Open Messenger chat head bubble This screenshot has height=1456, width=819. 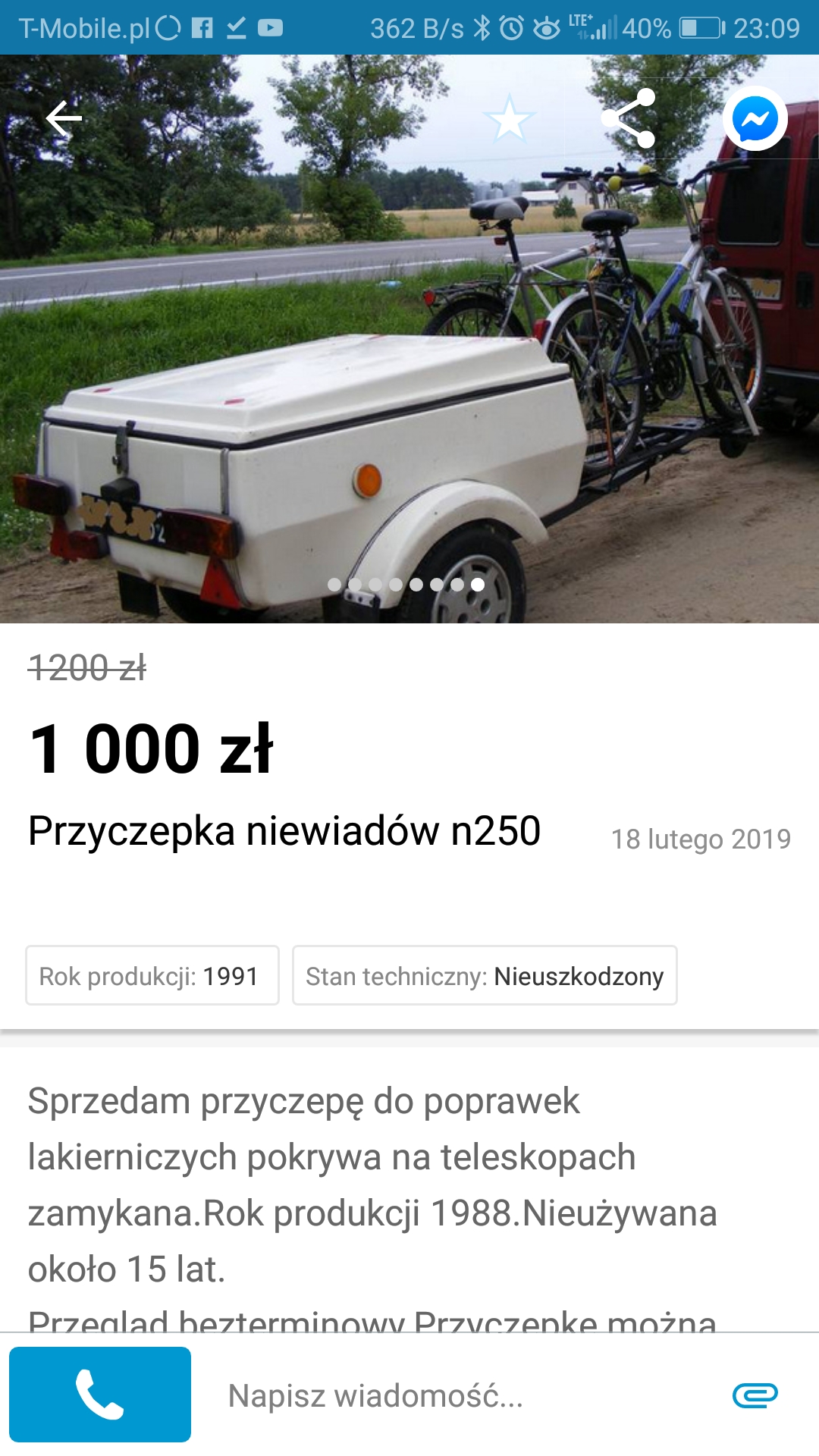tap(755, 119)
